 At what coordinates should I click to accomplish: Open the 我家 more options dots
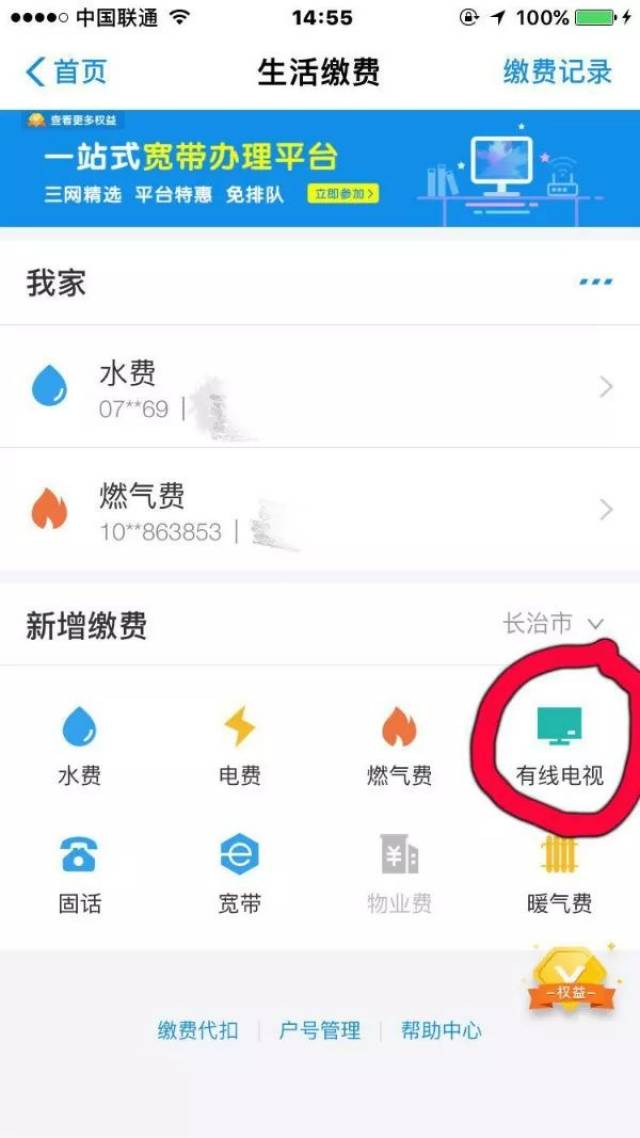tap(596, 282)
